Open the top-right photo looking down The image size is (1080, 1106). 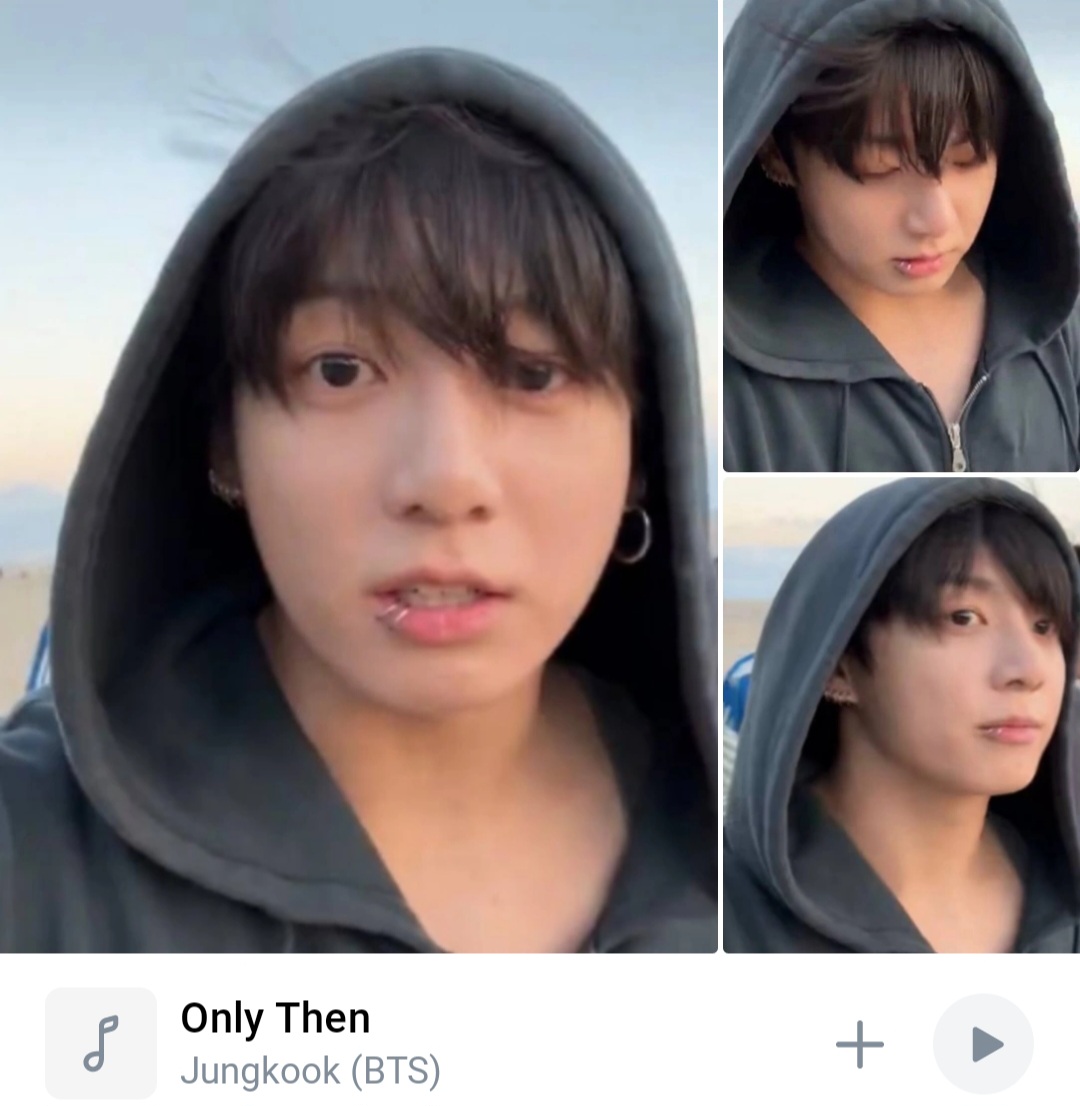[x=901, y=235]
